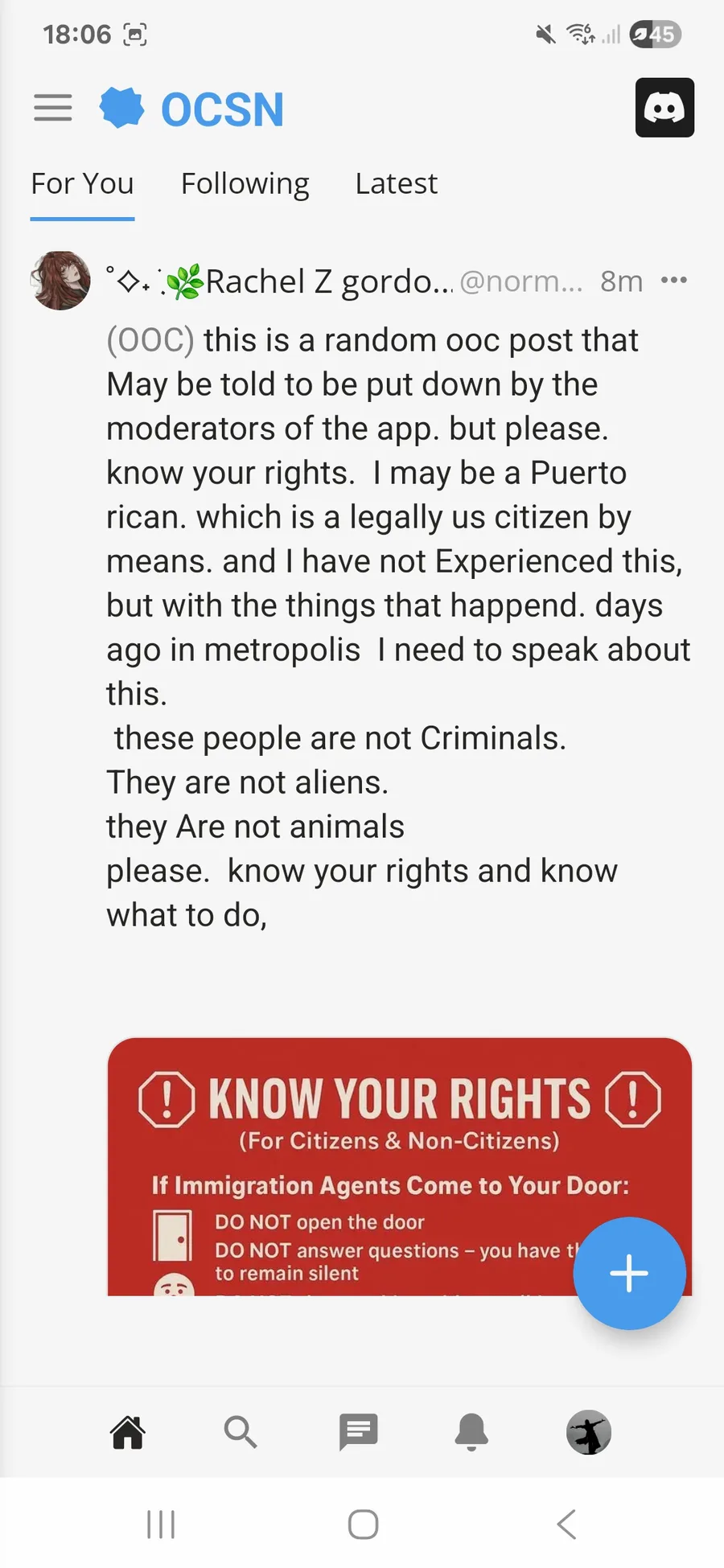The image size is (724, 1568).
Task: Open the Discord link icon
Action: [x=664, y=108]
